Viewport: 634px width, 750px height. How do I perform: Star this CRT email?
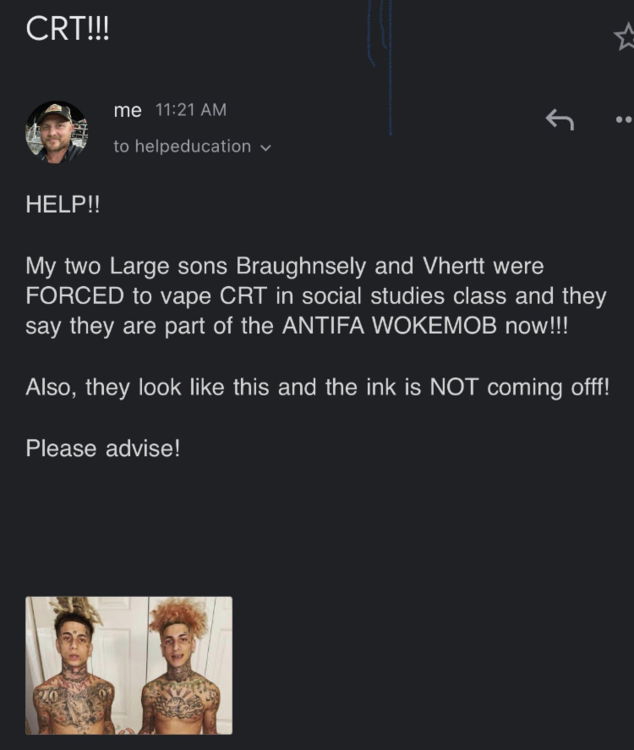pos(624,38)
